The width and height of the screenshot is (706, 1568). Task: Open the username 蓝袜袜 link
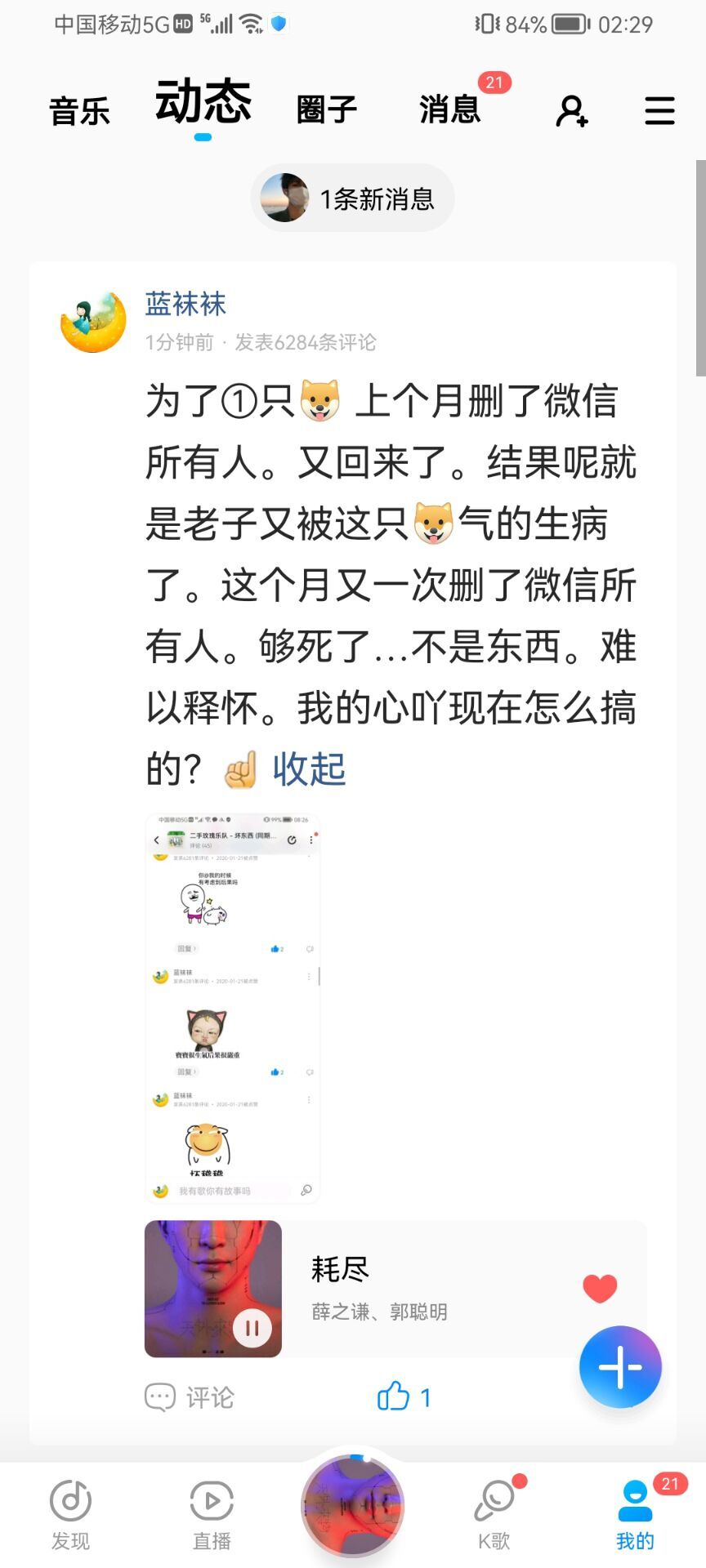(185, 304)
